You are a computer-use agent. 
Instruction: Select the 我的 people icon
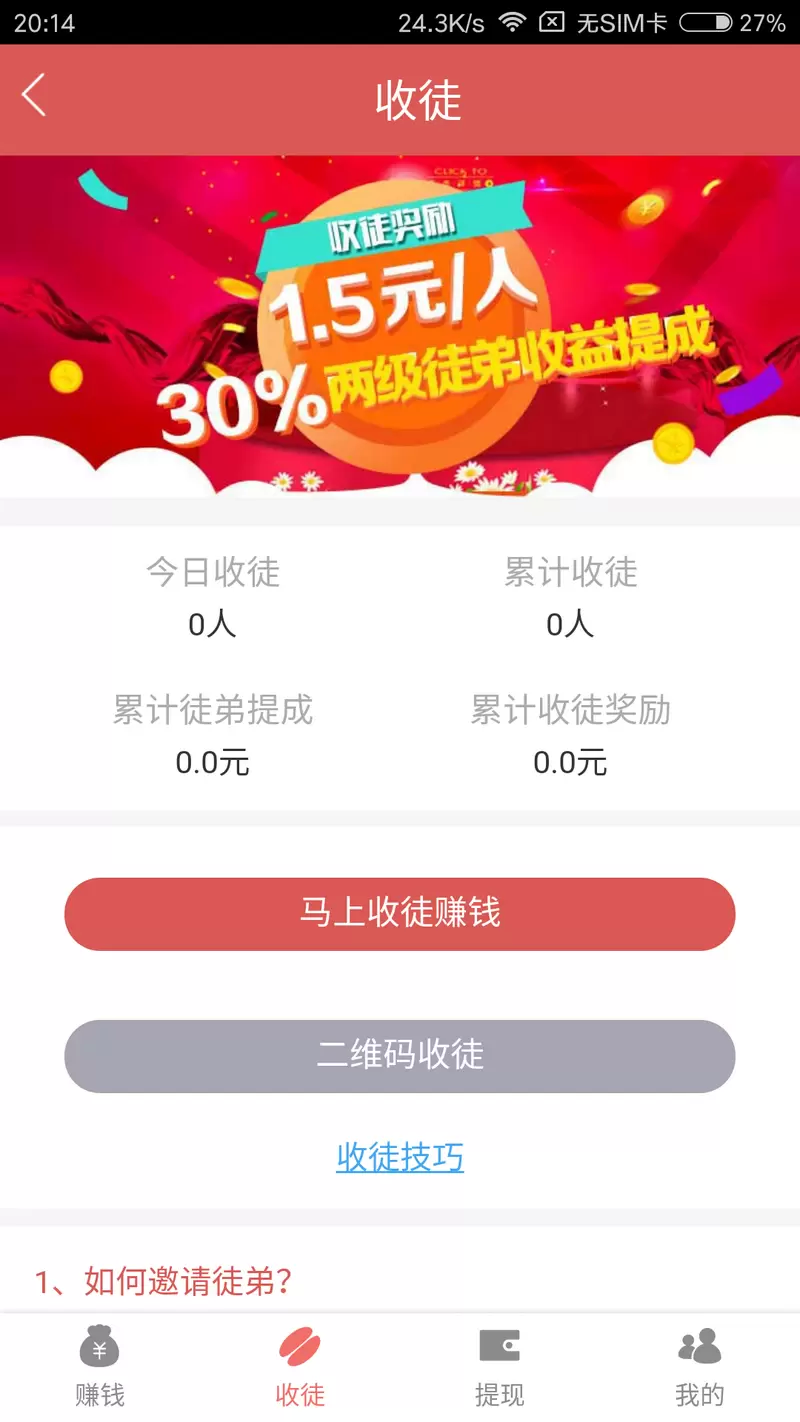pos(699,1346)
